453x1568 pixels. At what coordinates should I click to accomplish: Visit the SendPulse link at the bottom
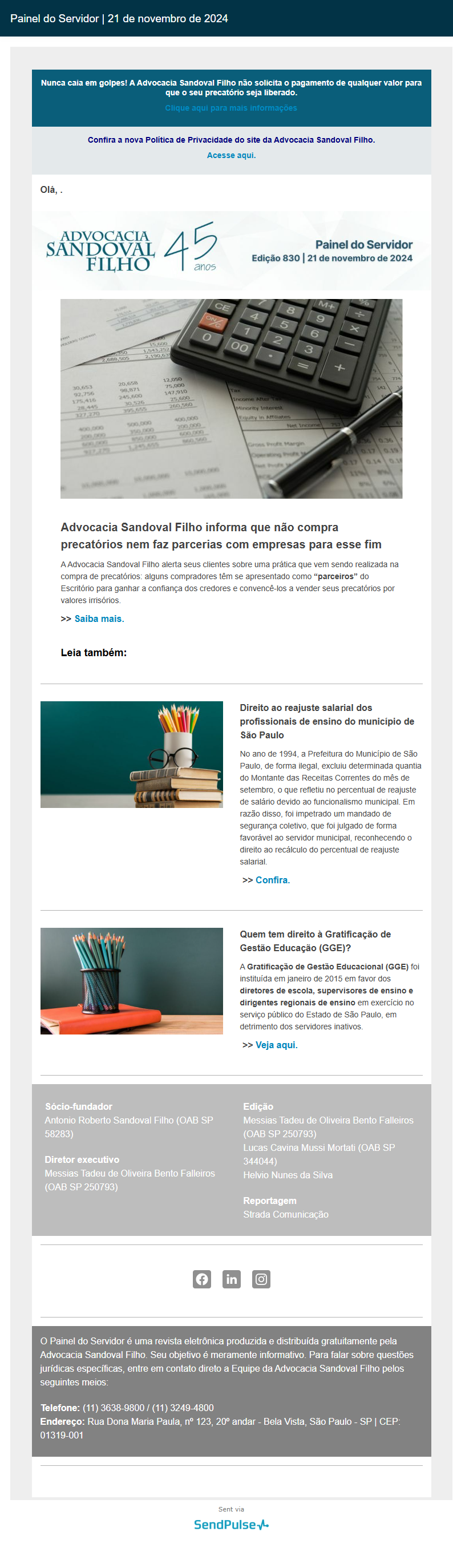(x=230, y=1524)
